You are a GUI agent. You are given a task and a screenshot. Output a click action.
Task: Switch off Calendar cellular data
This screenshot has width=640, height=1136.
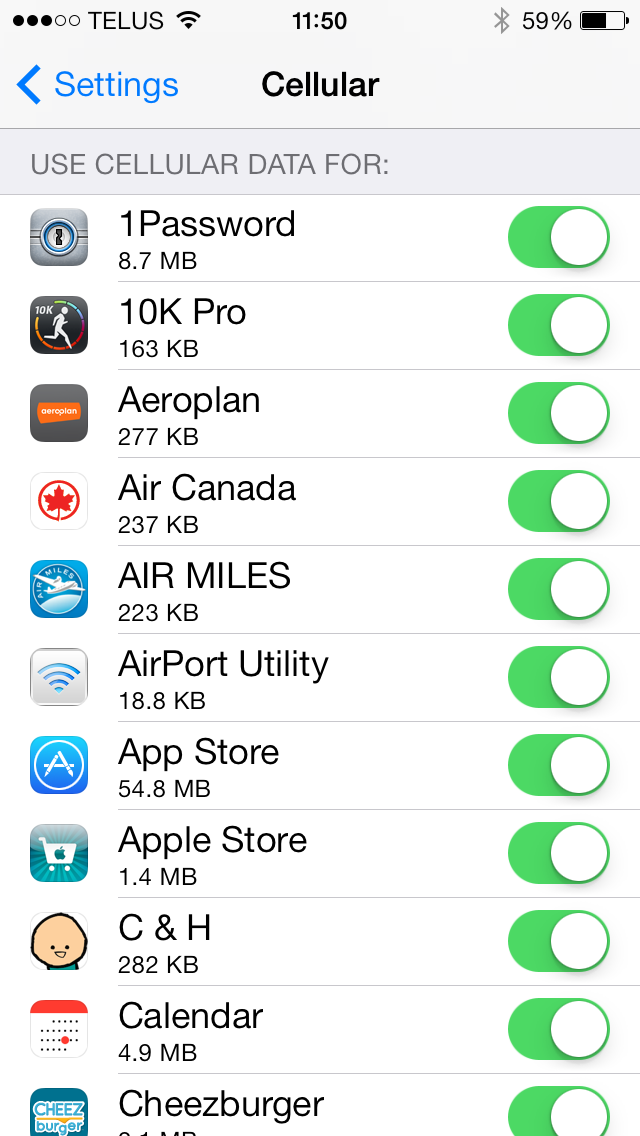click(x=559, y=1029)
